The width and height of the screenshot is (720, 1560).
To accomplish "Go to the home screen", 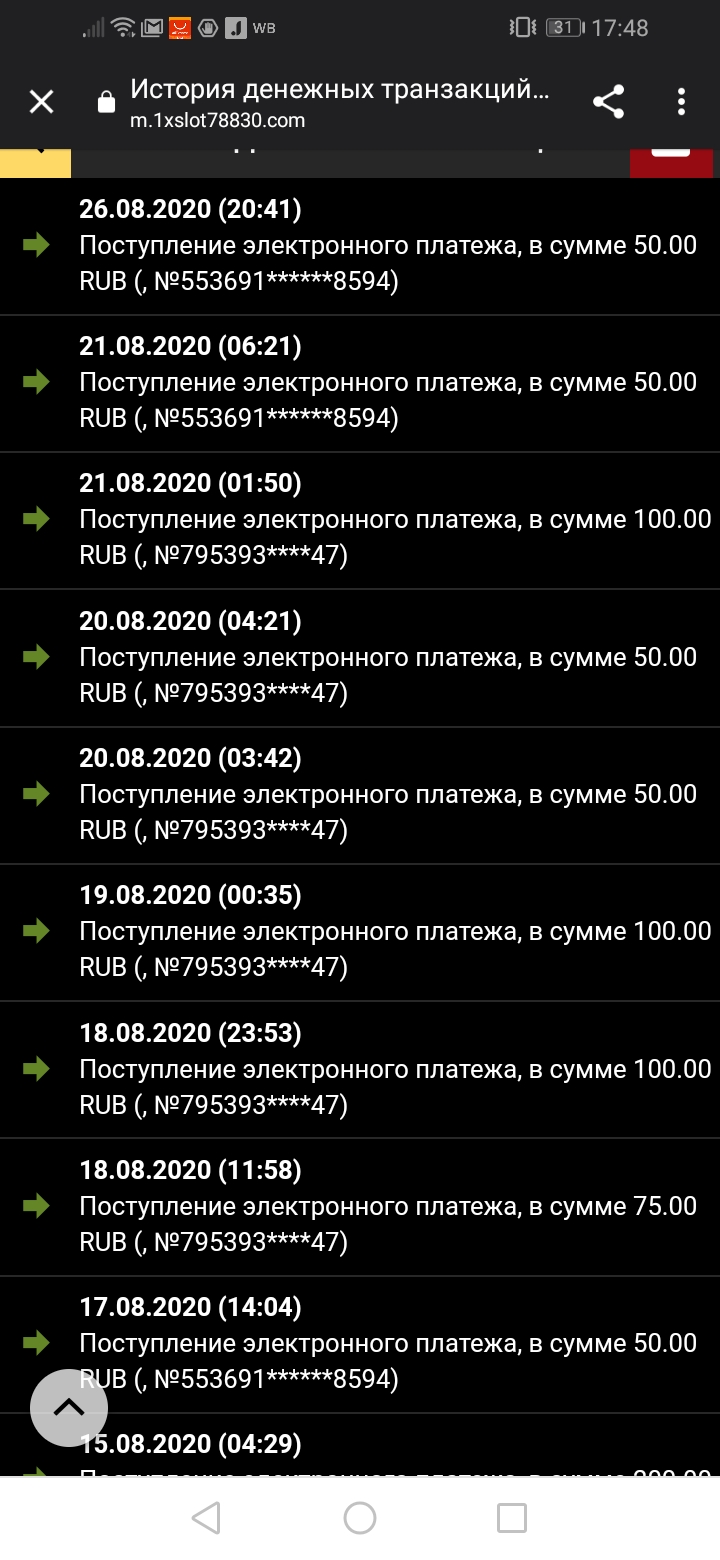I will (360, 1517).
